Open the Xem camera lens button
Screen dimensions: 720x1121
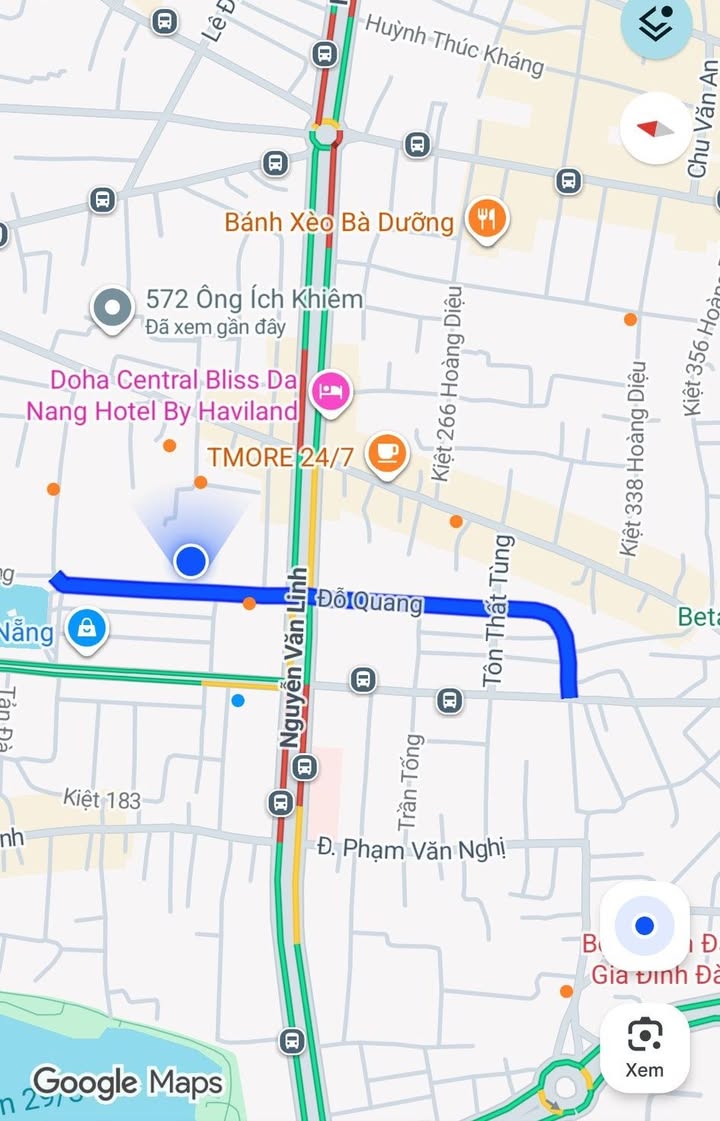[x=644, y=1046]
